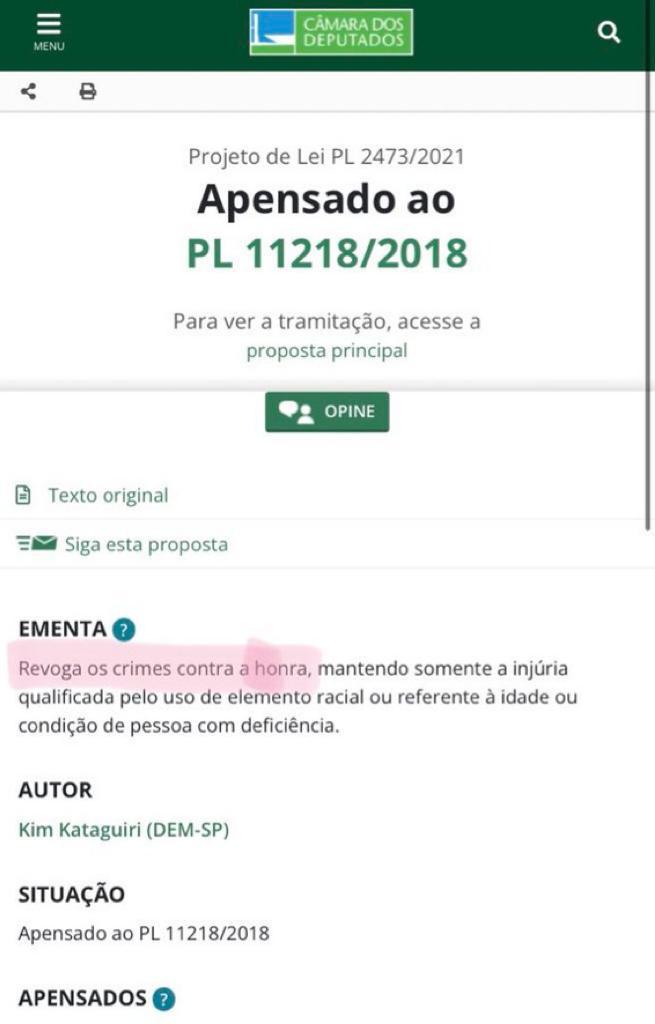Show help for Apensados
This screenshot has height=1024, width=655.
(163, 998)
